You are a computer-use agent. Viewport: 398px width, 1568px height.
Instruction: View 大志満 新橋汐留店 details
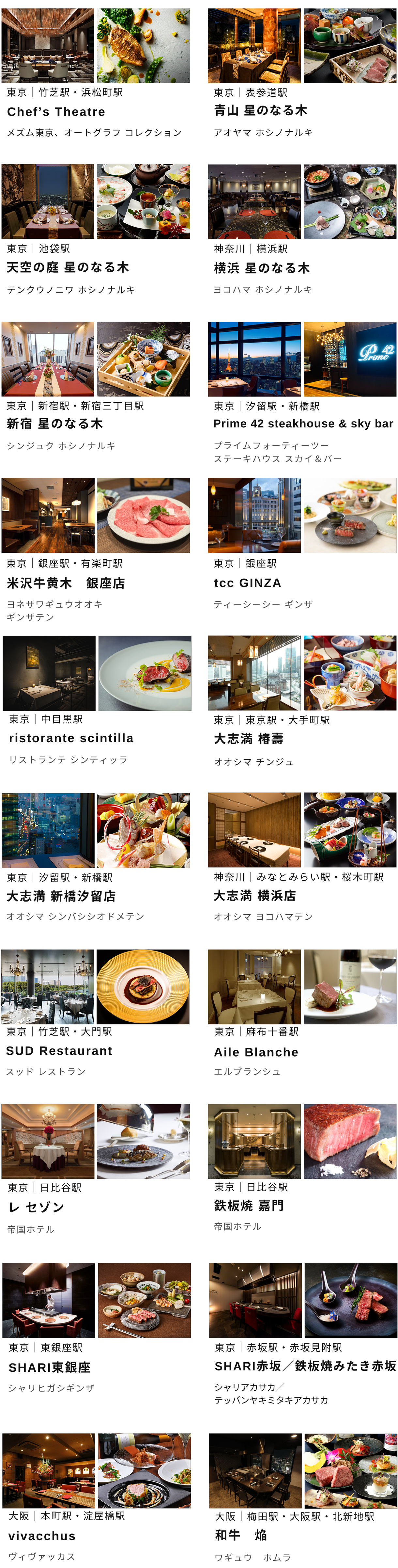(96, 858)
